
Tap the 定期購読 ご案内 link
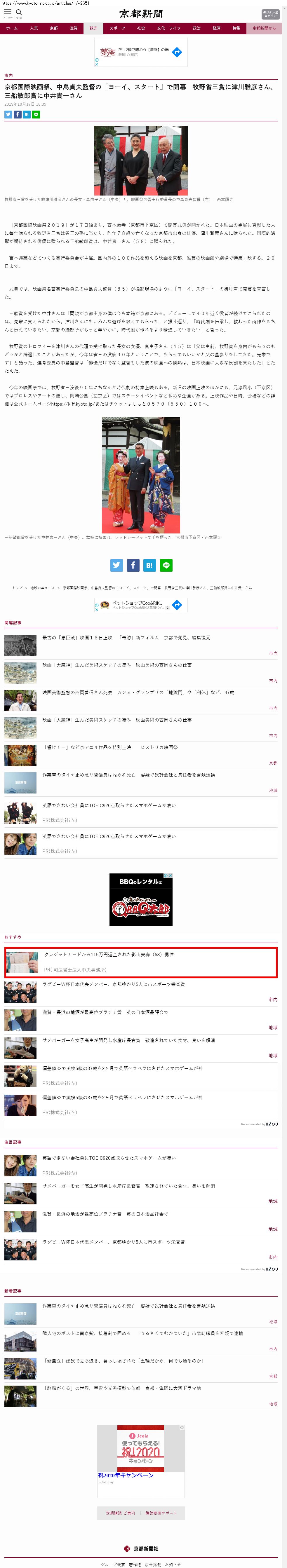(121, 1513)
